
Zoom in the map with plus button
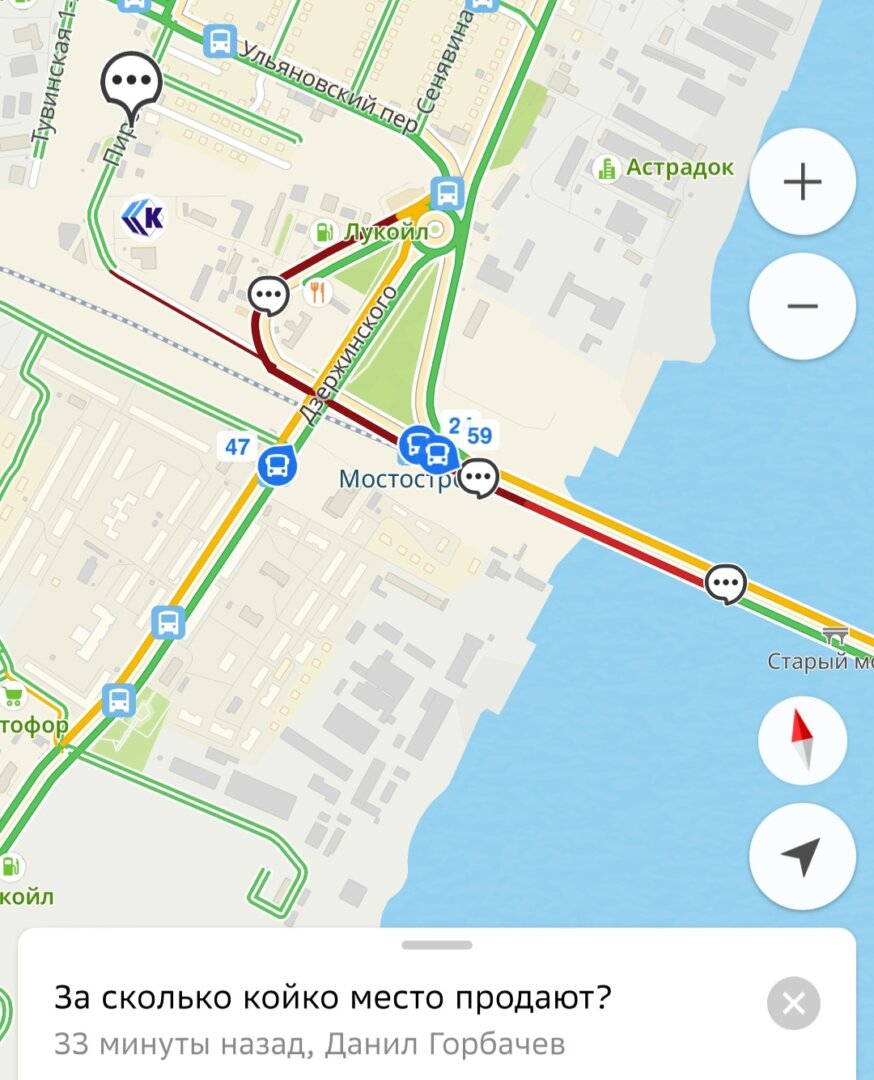(x=802, y=182)
